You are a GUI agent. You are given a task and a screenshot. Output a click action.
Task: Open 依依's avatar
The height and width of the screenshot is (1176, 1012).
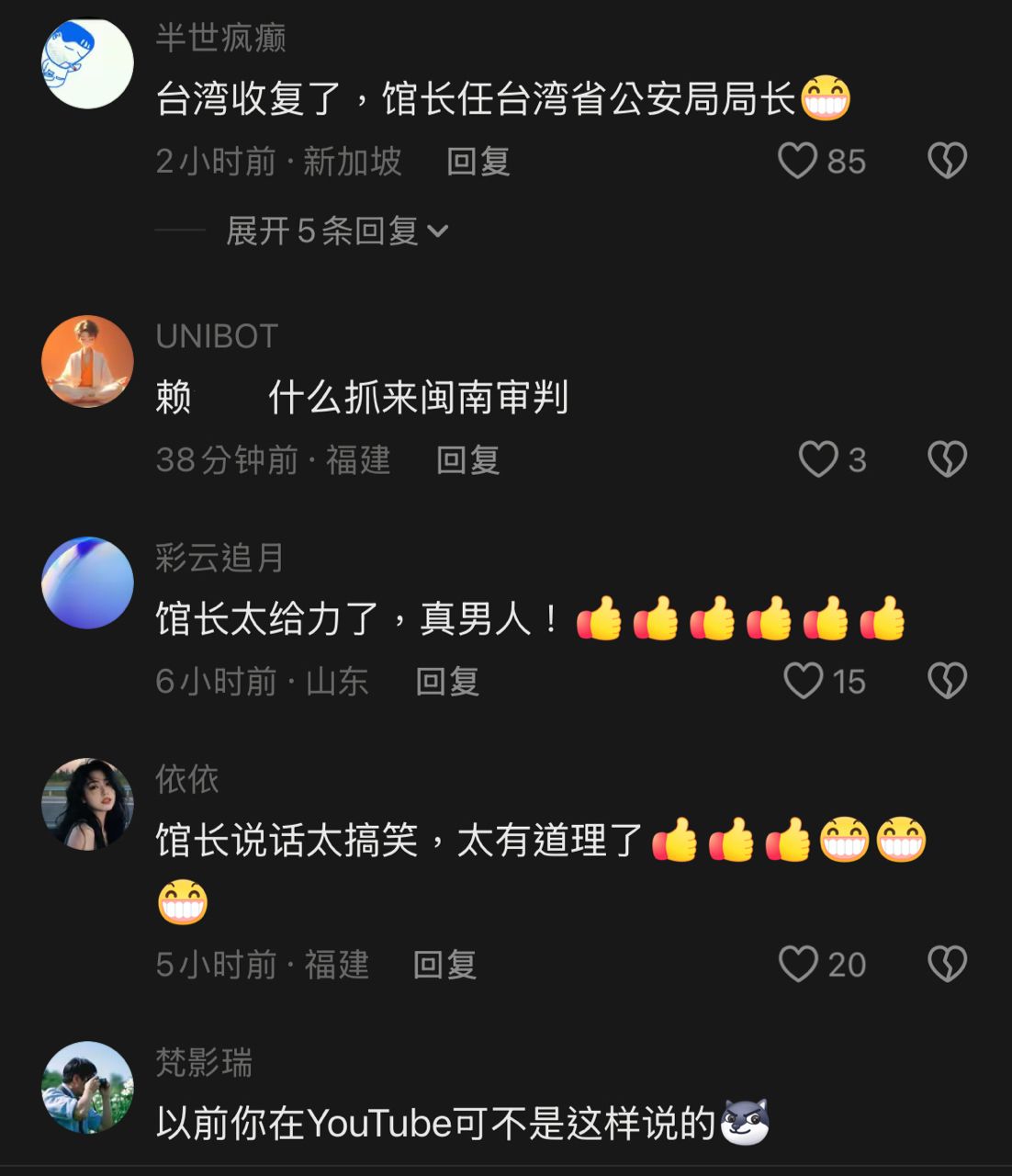88,804
